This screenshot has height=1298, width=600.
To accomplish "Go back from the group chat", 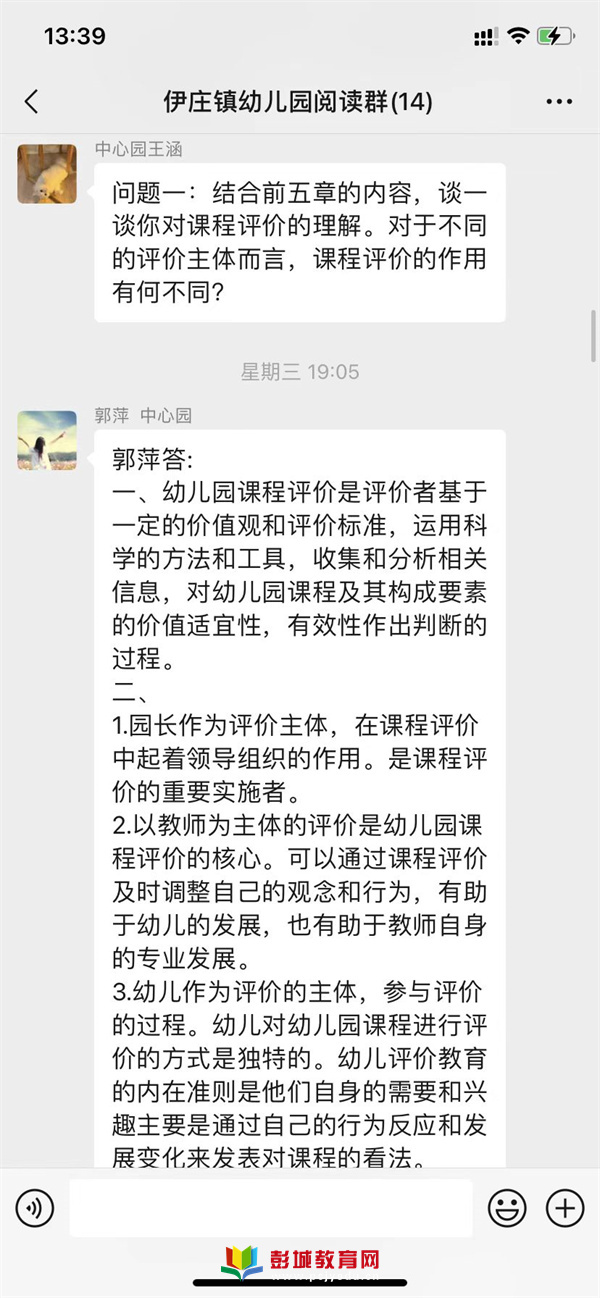I will click(32, 101).
